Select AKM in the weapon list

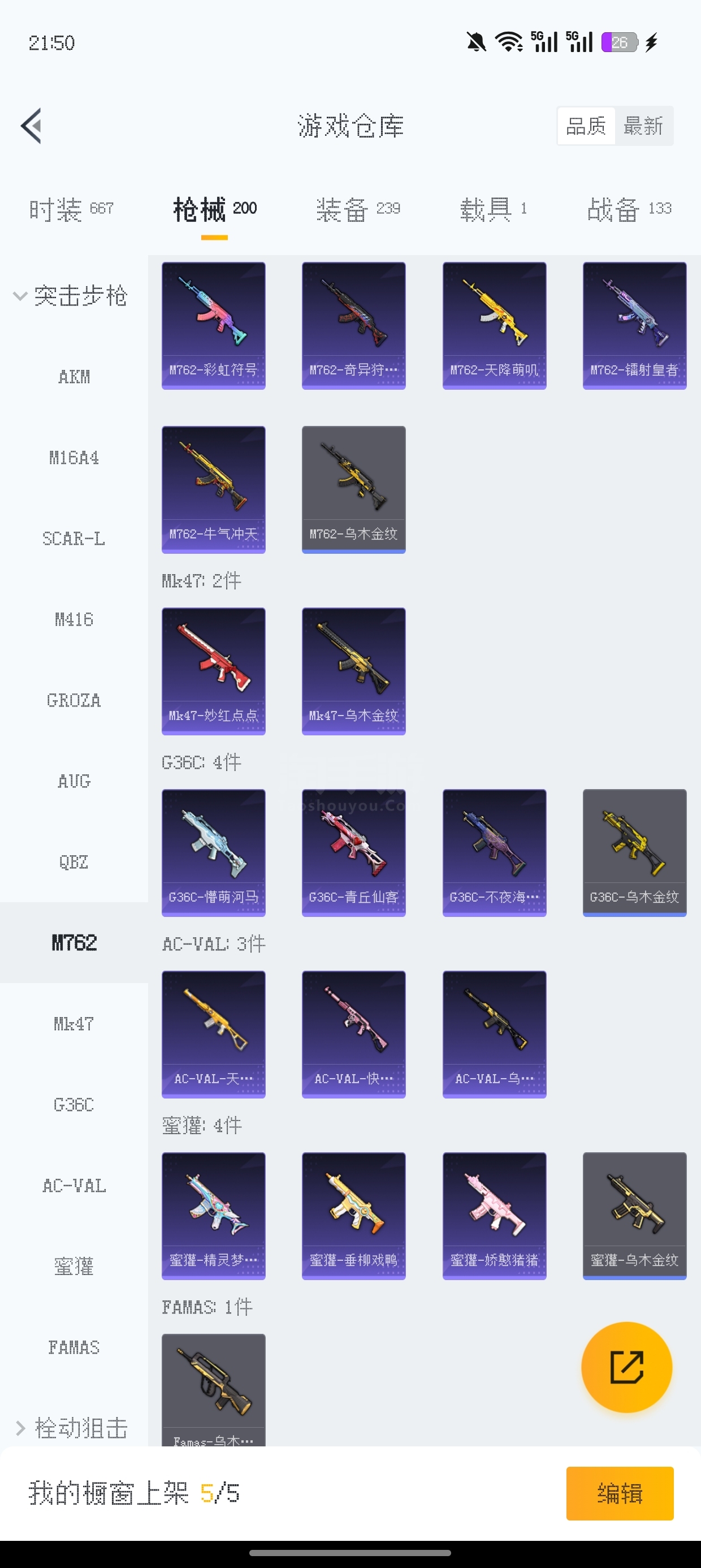(73, 377)
